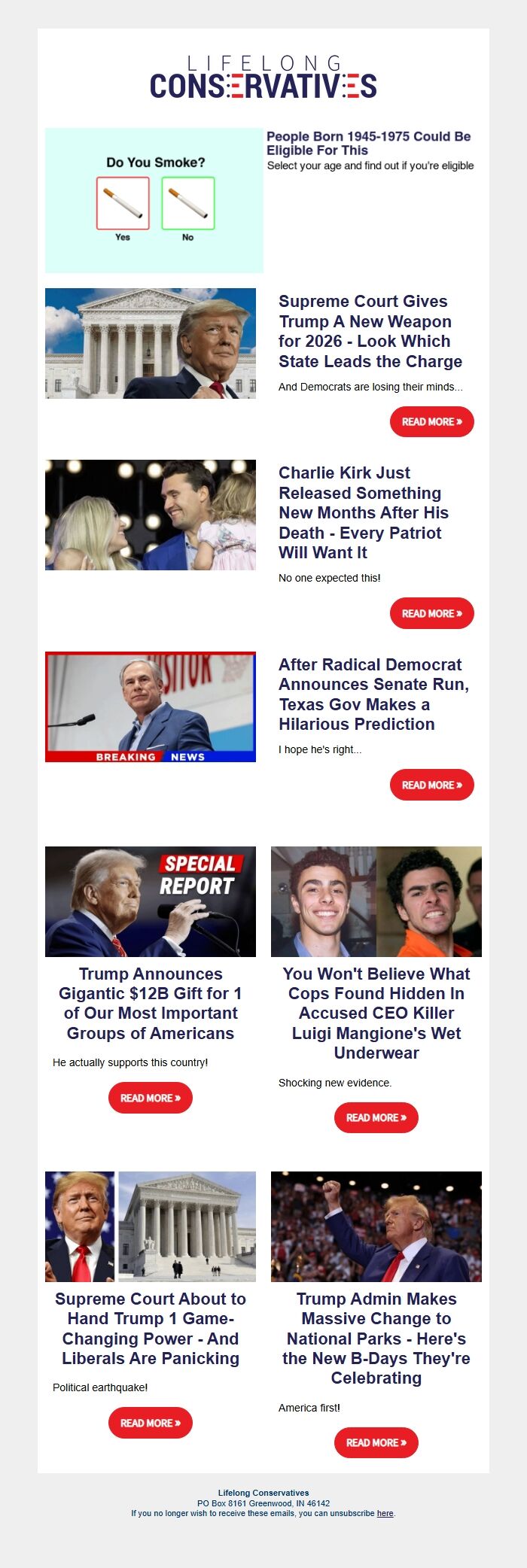Open the Special Report Trump photo

click(x=151, y=901)
